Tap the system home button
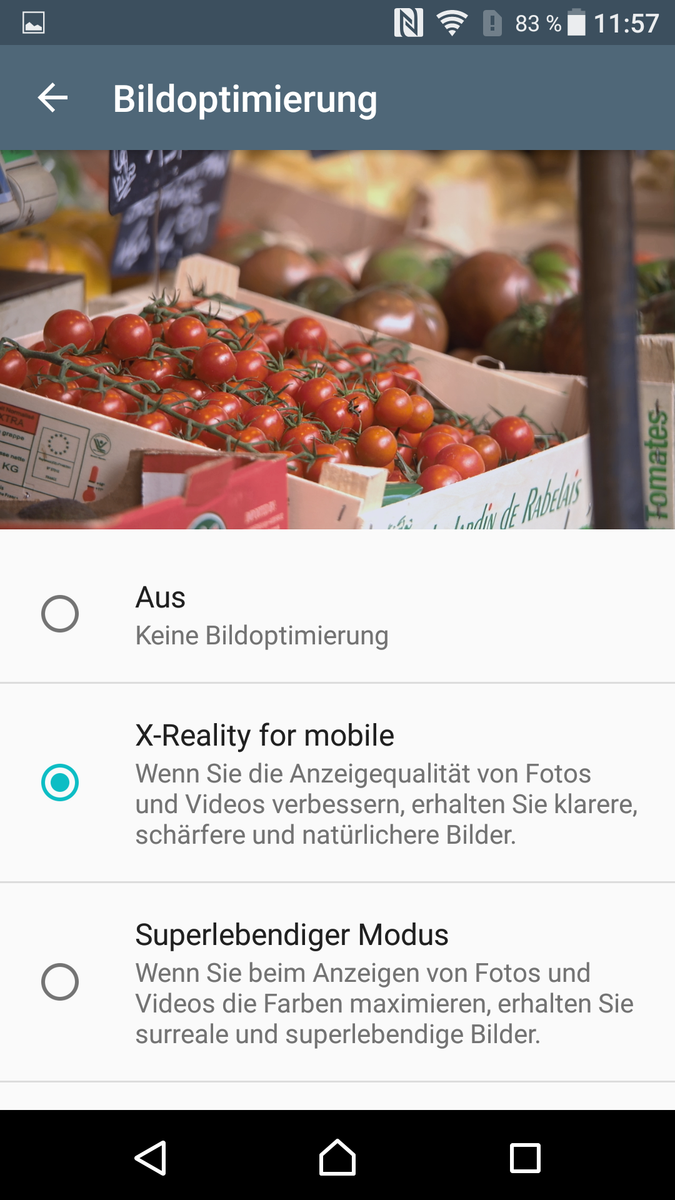675x1200 pixels. point(337,1157)
